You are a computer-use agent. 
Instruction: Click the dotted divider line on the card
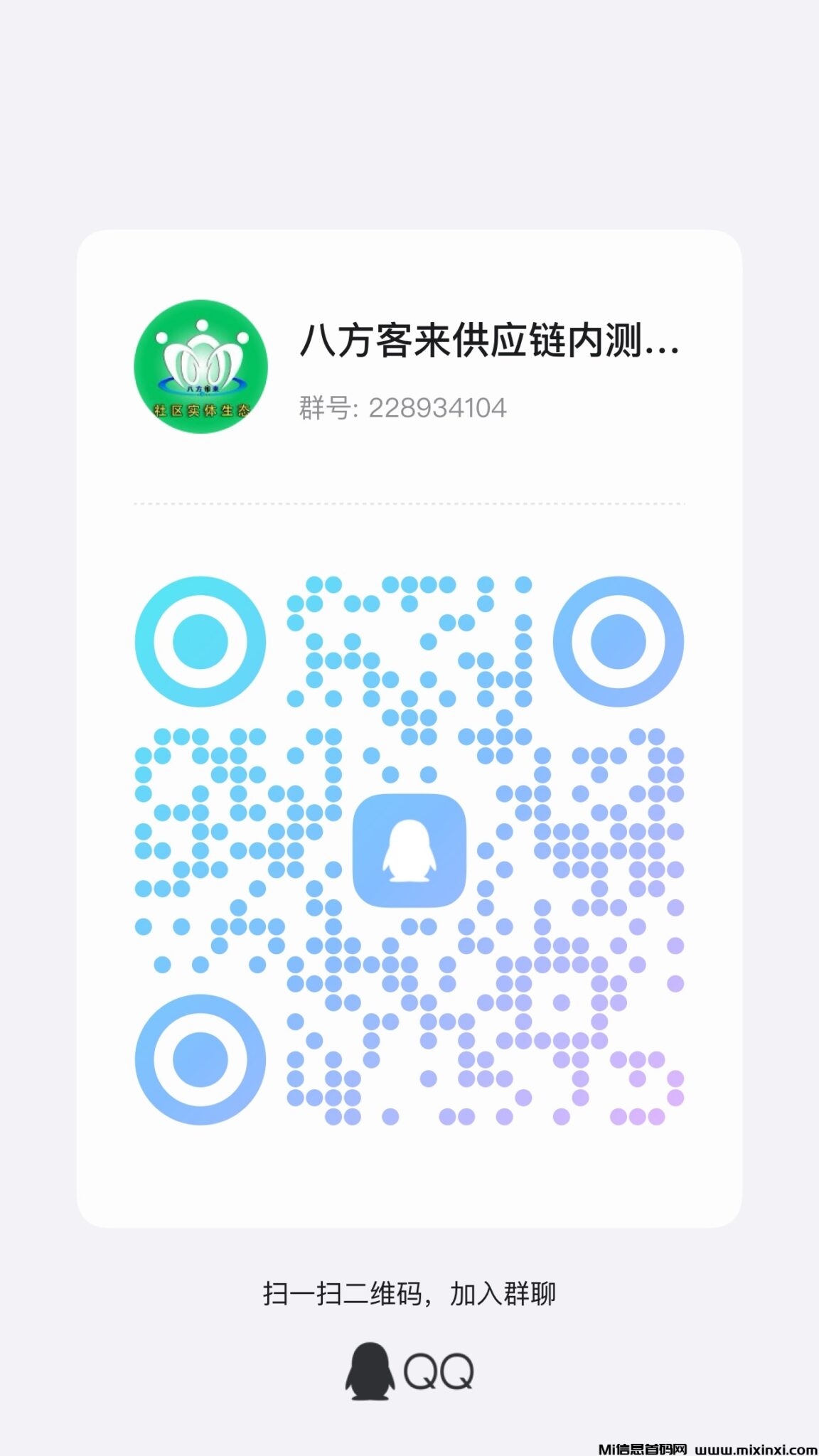[x=409, y=502]
